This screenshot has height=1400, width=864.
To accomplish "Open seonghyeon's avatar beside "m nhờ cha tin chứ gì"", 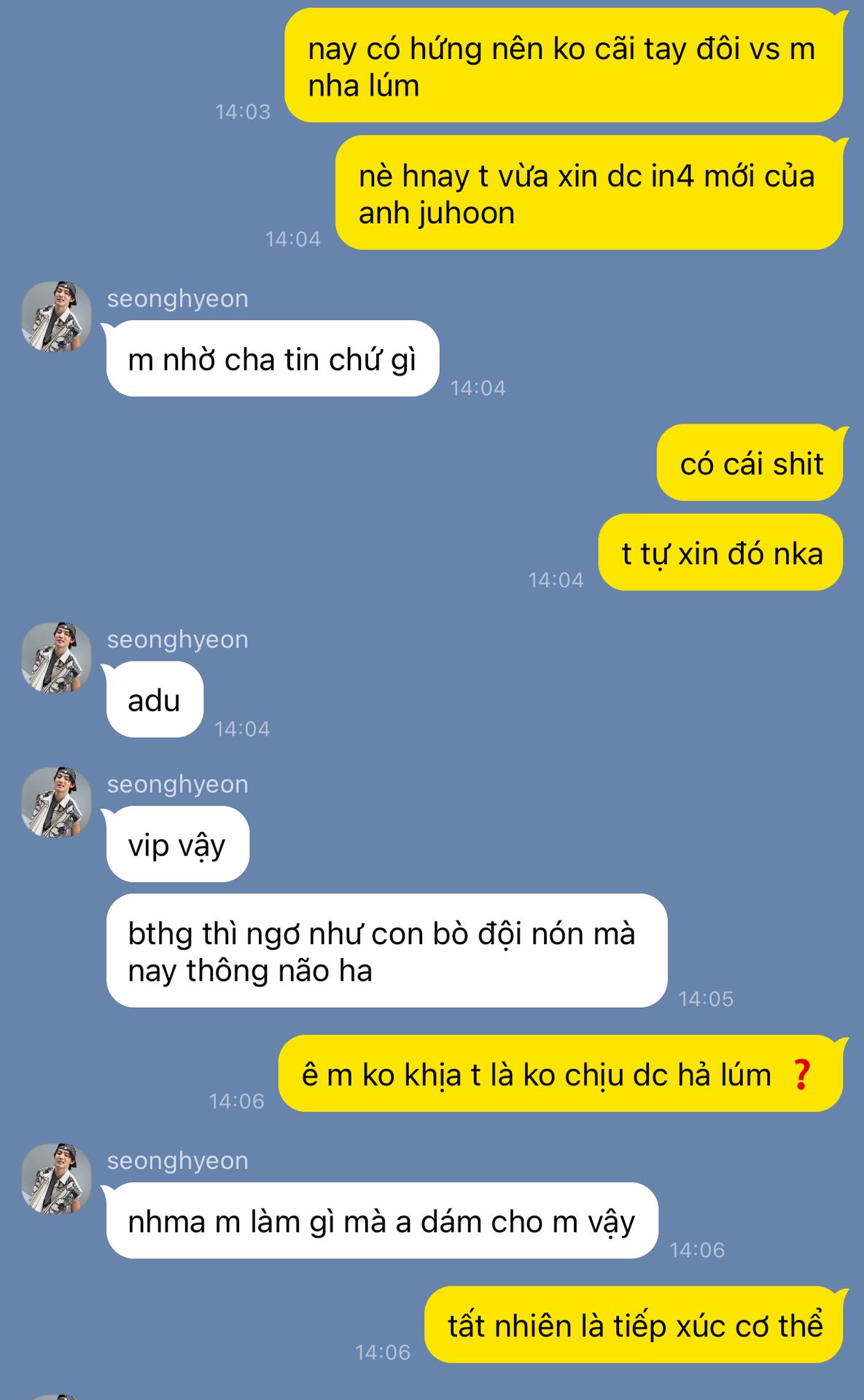I will point(56,316).
